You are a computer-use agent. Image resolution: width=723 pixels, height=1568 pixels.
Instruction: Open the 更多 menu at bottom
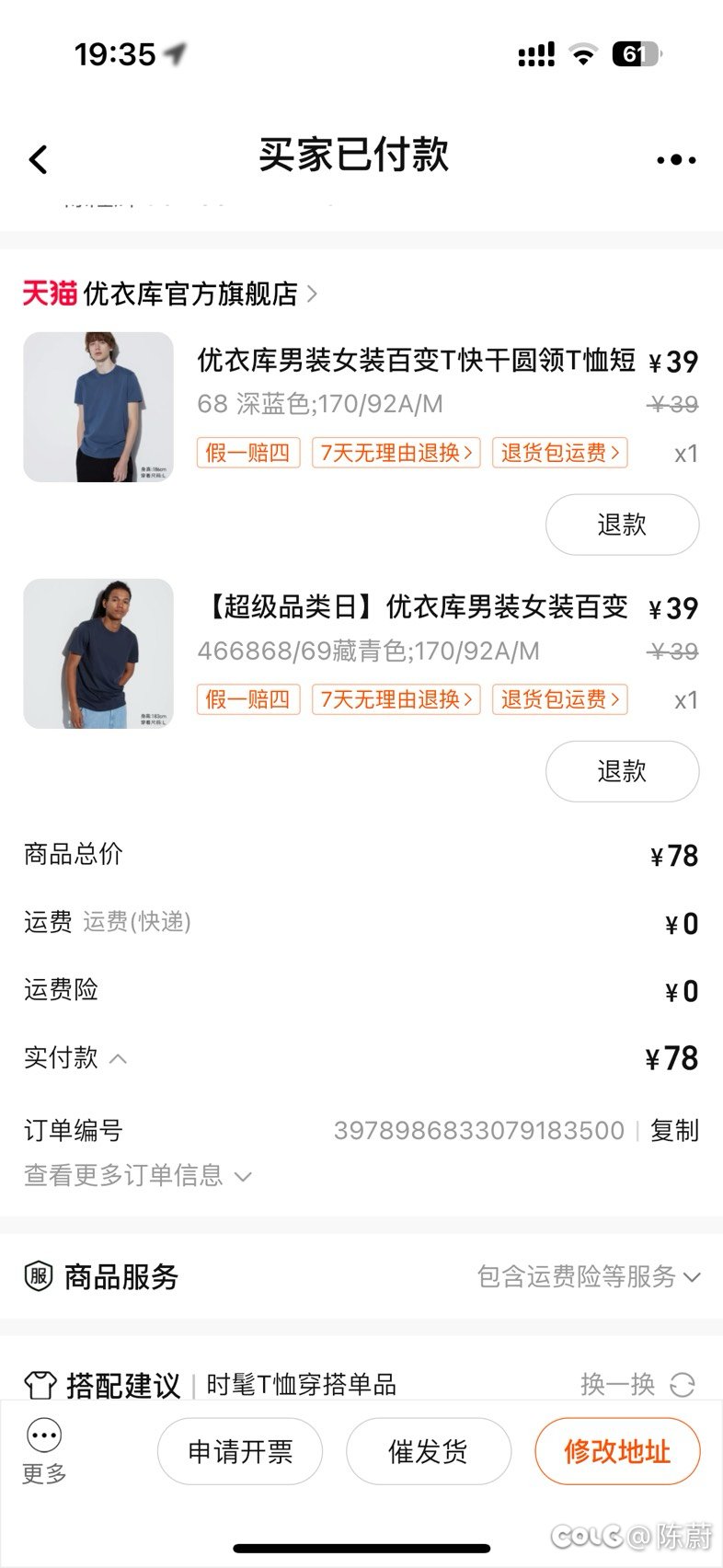coord(44,1451)
